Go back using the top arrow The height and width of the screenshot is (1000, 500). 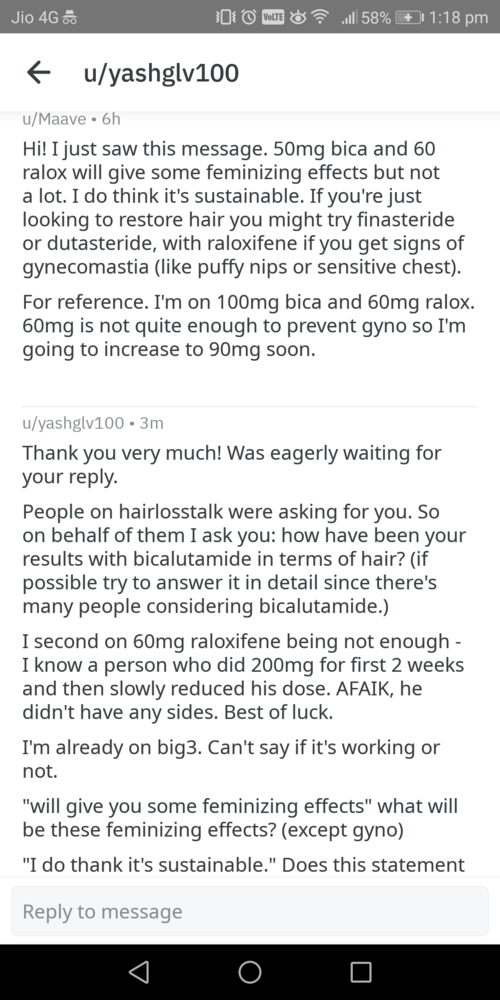pos(39,73)
